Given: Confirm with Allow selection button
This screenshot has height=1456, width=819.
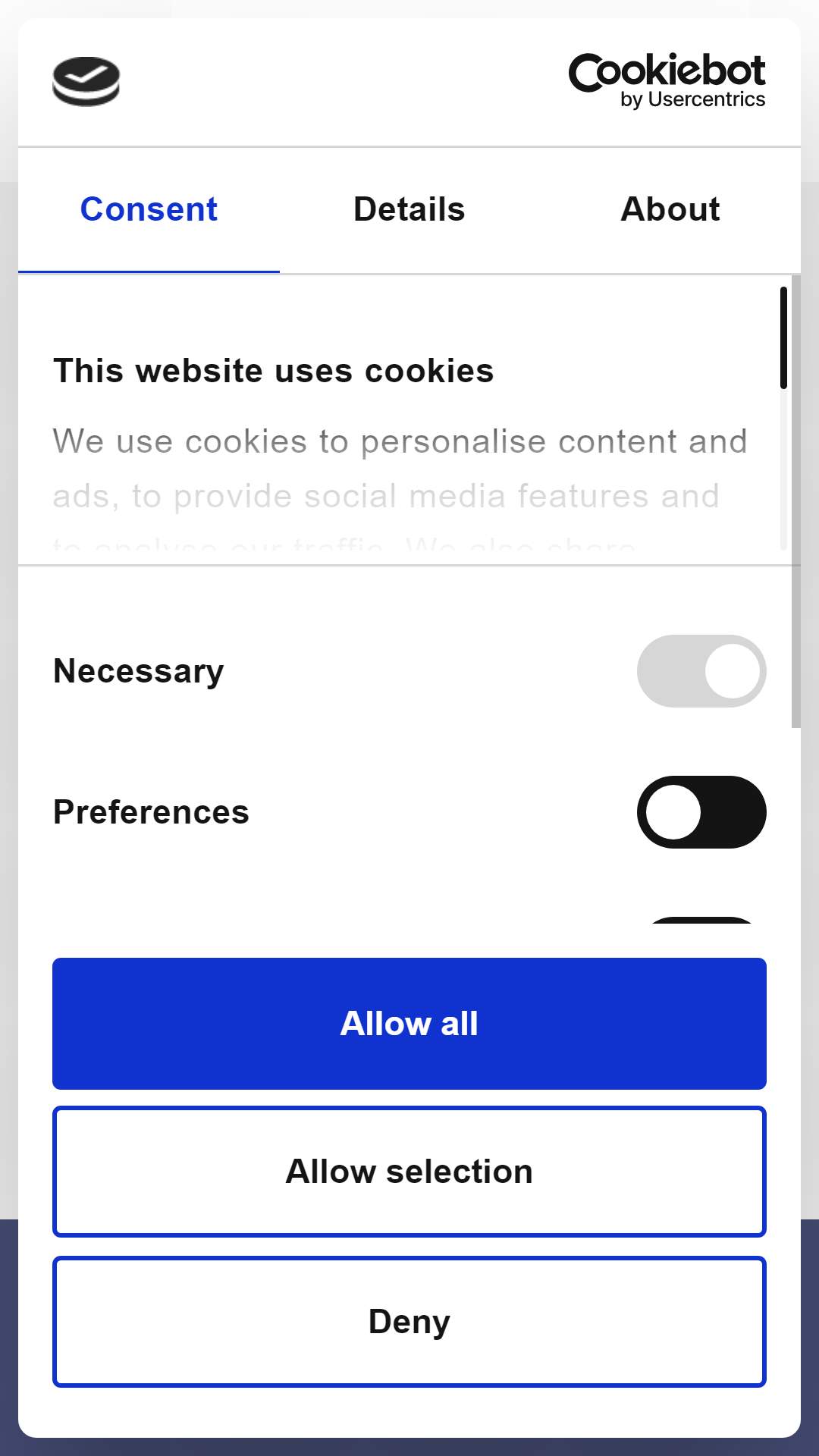Looking at the screenshot, I should coord(409,1172).
